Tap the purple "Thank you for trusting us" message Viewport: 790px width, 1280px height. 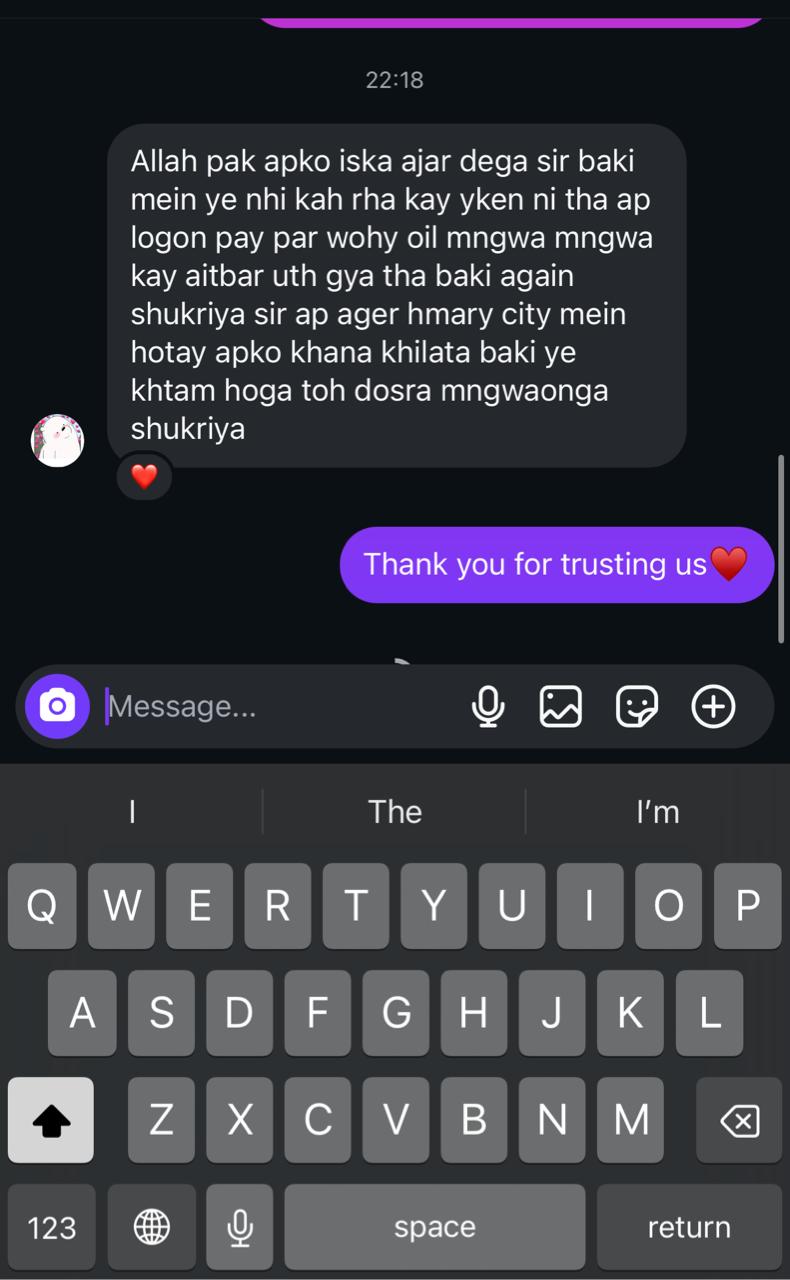(557, 564)
